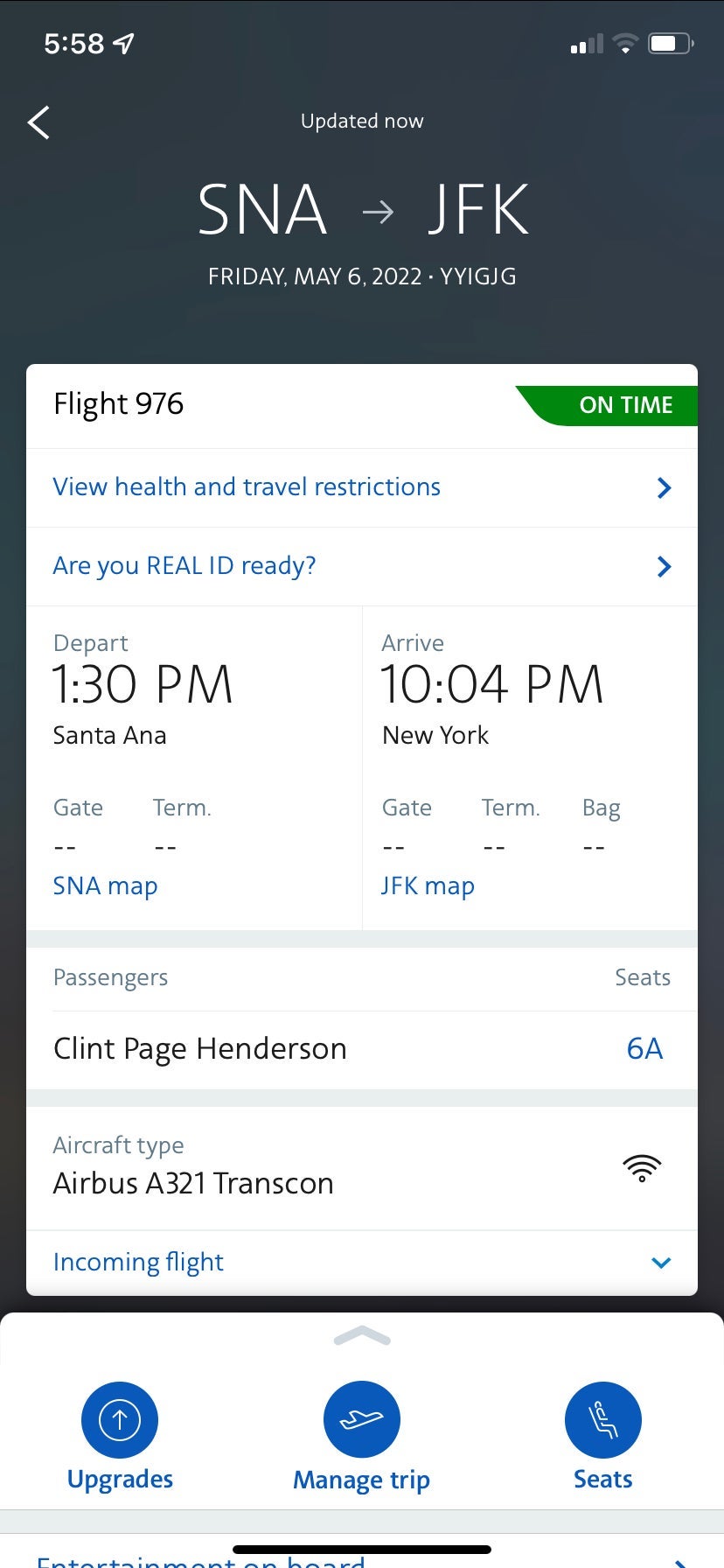Tap seat 6A for Clint Page Henderson
This screenshot has height=1568, width=724.
[x=644, y=1048]
